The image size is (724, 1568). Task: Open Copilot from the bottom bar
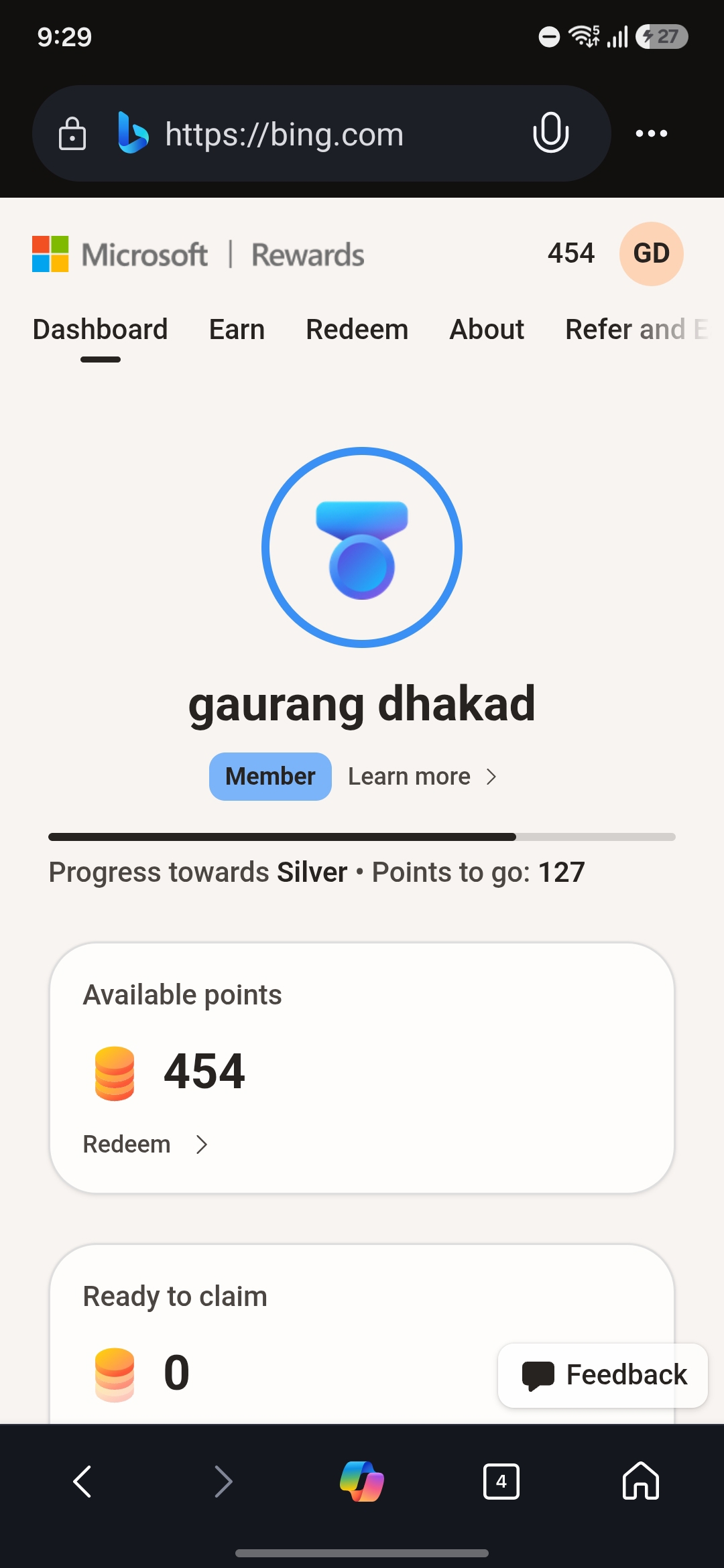coord(362,1482)
